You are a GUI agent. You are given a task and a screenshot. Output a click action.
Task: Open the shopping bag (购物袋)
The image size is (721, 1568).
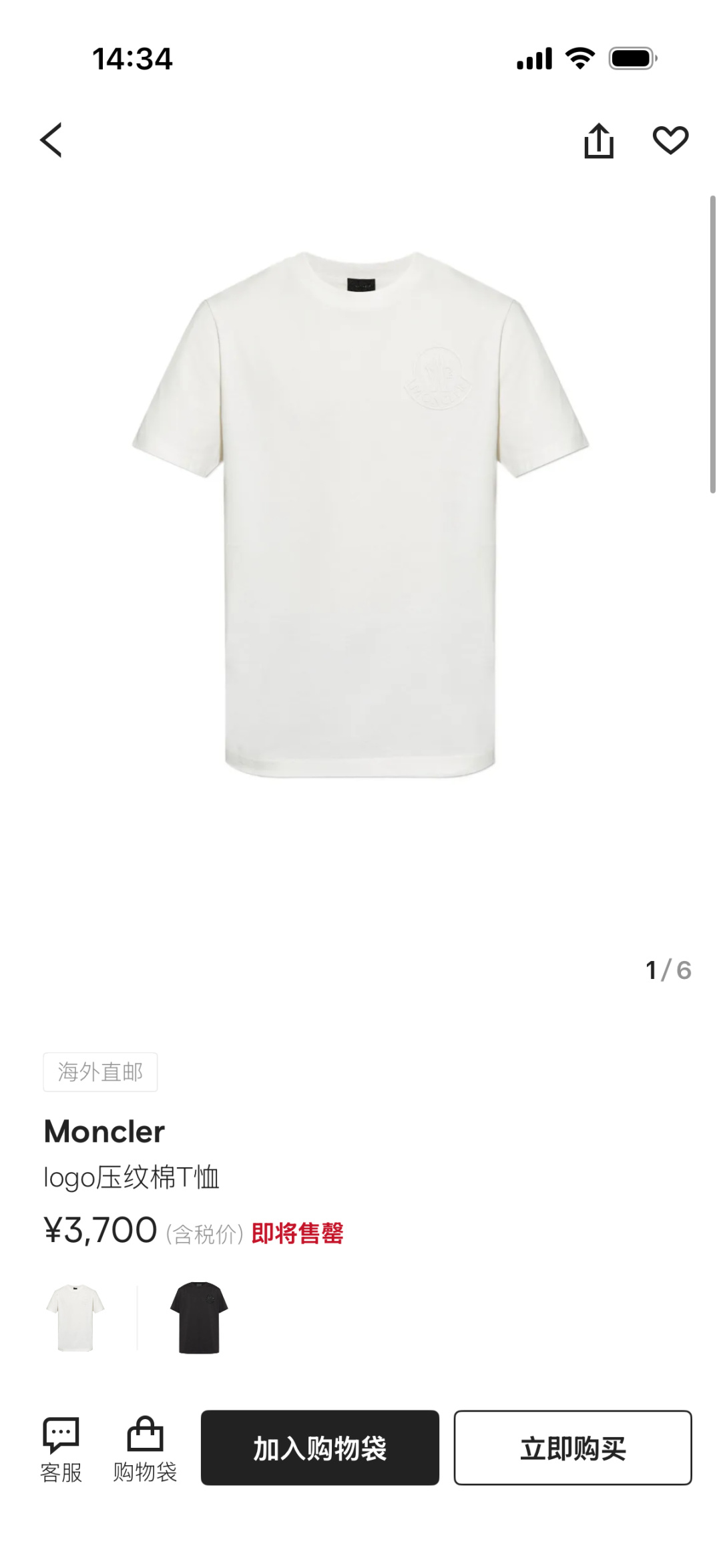(145, 1448)
